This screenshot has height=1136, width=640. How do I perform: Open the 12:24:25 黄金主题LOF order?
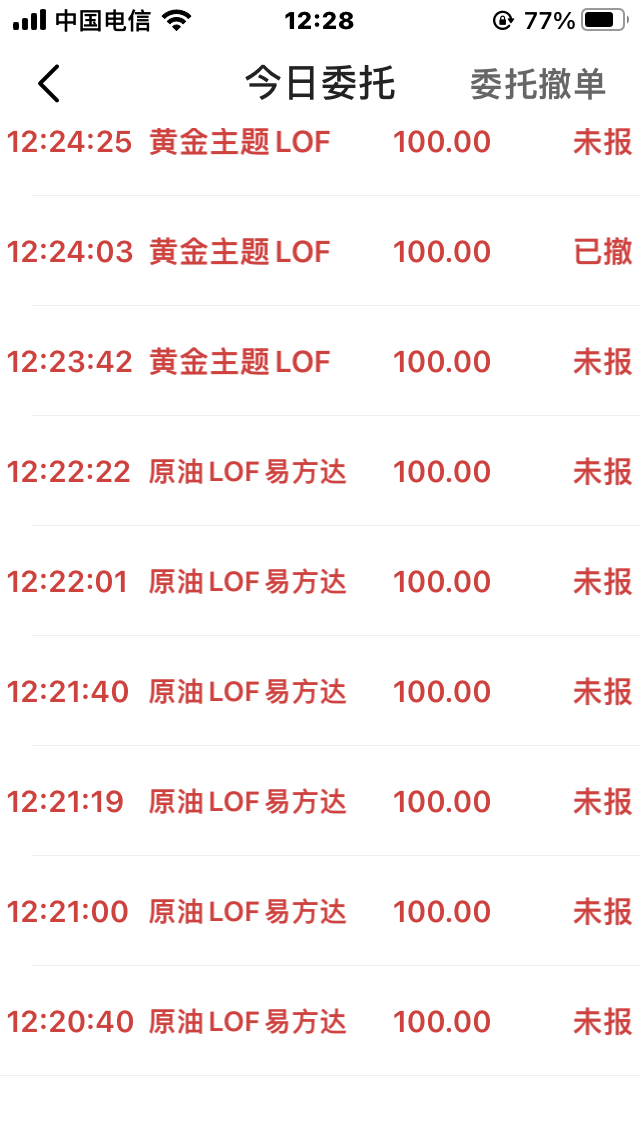[x=320, y=142]
